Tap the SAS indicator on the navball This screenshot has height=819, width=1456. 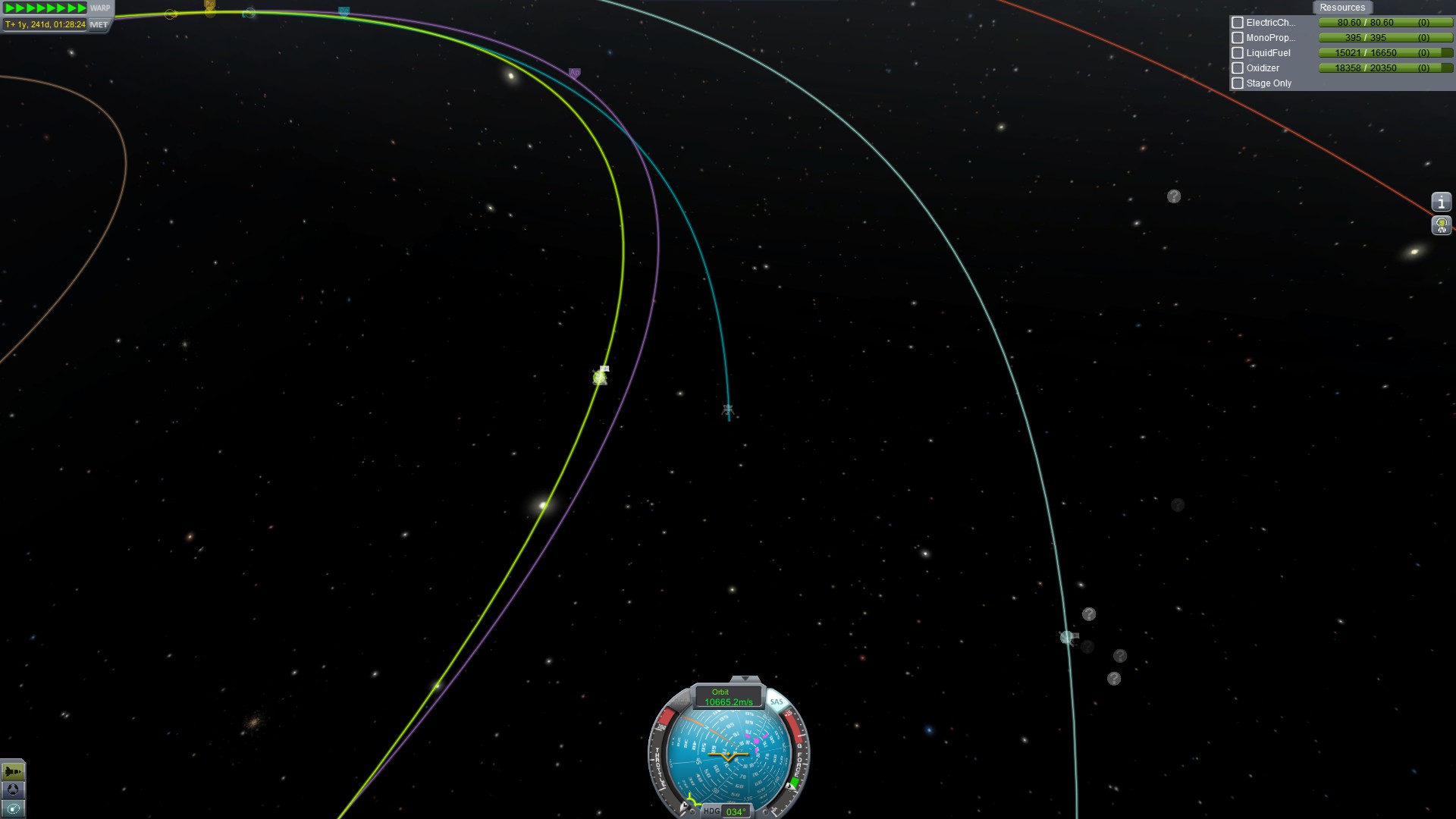click(777, 702)
